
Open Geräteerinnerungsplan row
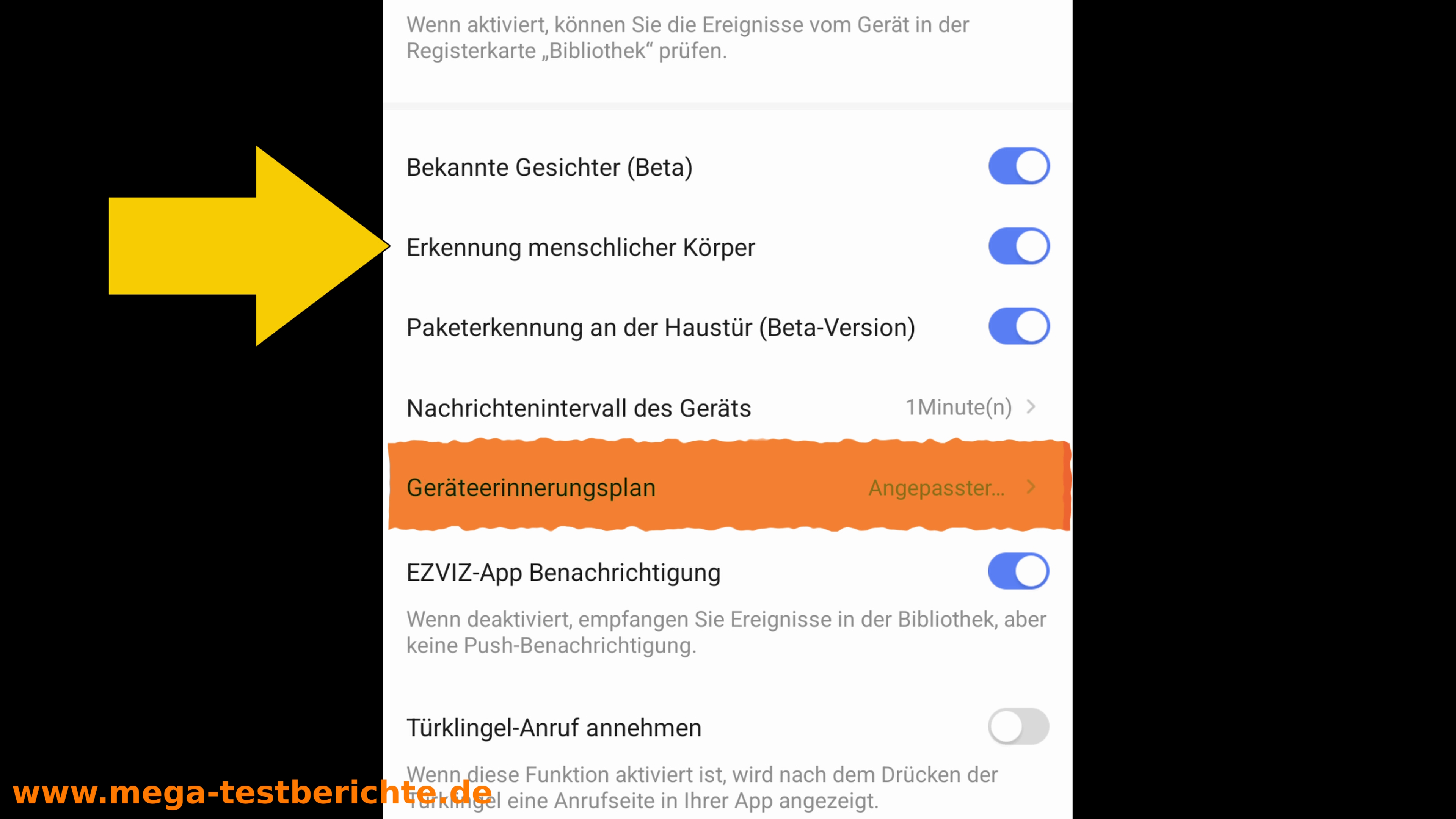[728, 487]
